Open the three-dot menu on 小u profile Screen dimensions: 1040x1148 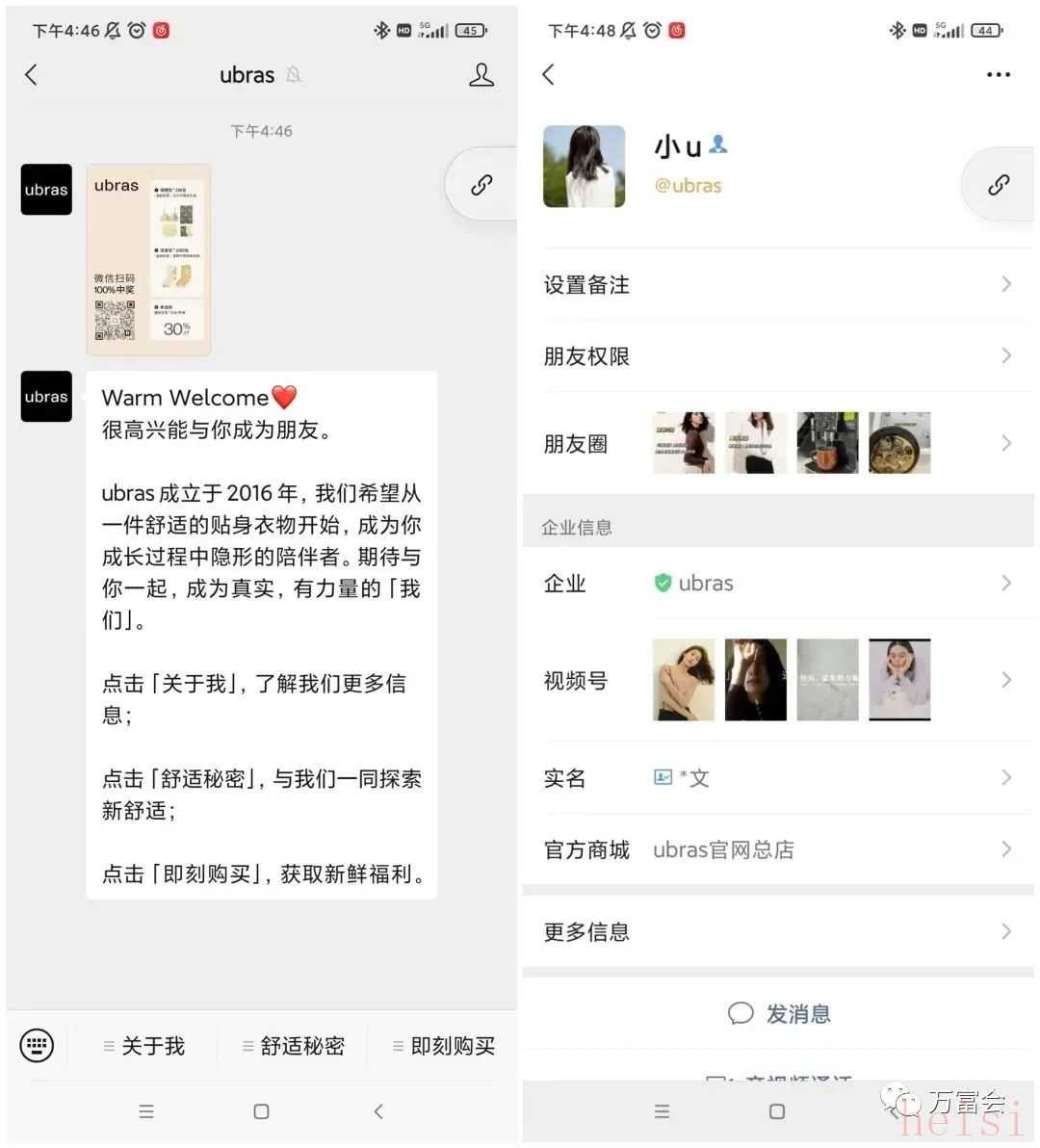998,75
